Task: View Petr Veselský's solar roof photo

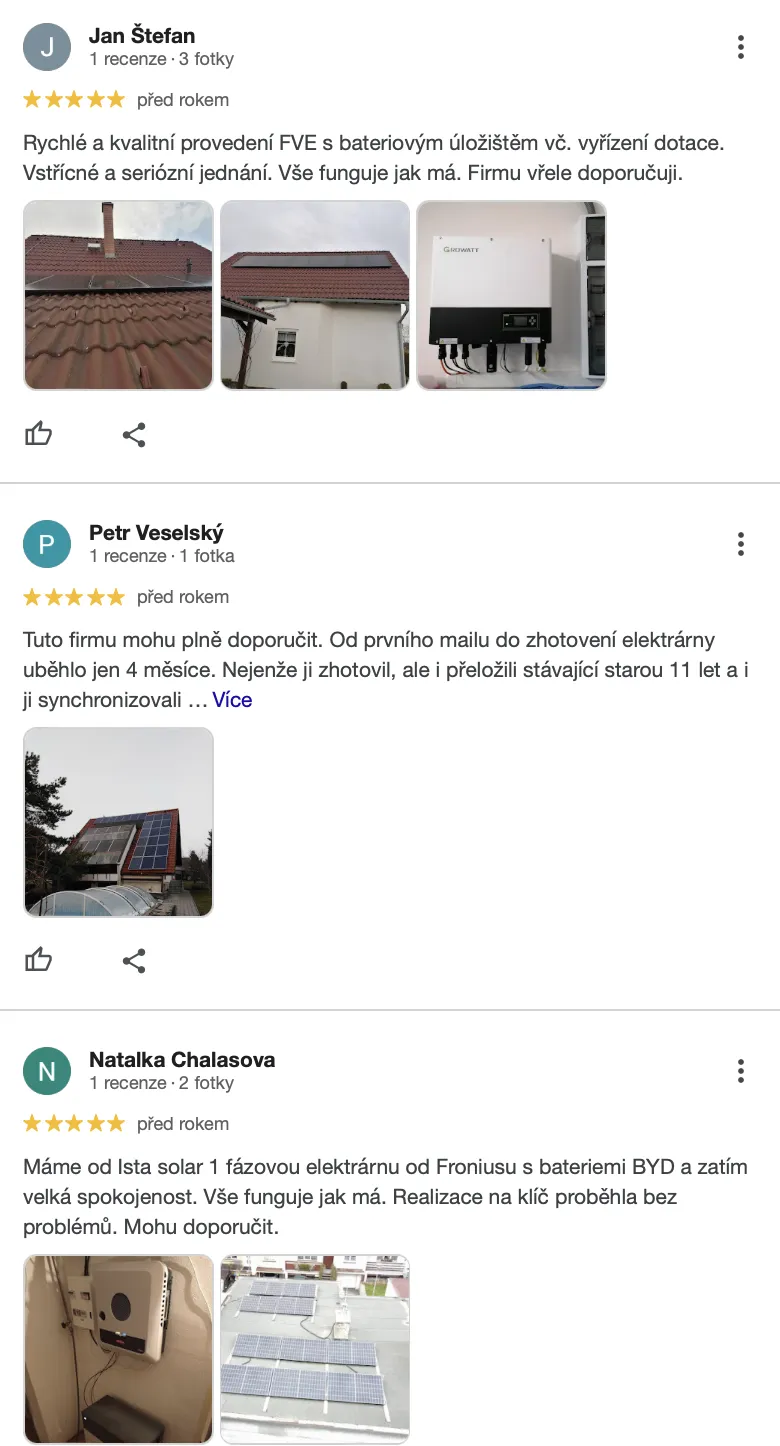Action: click(x=118, y=822)
